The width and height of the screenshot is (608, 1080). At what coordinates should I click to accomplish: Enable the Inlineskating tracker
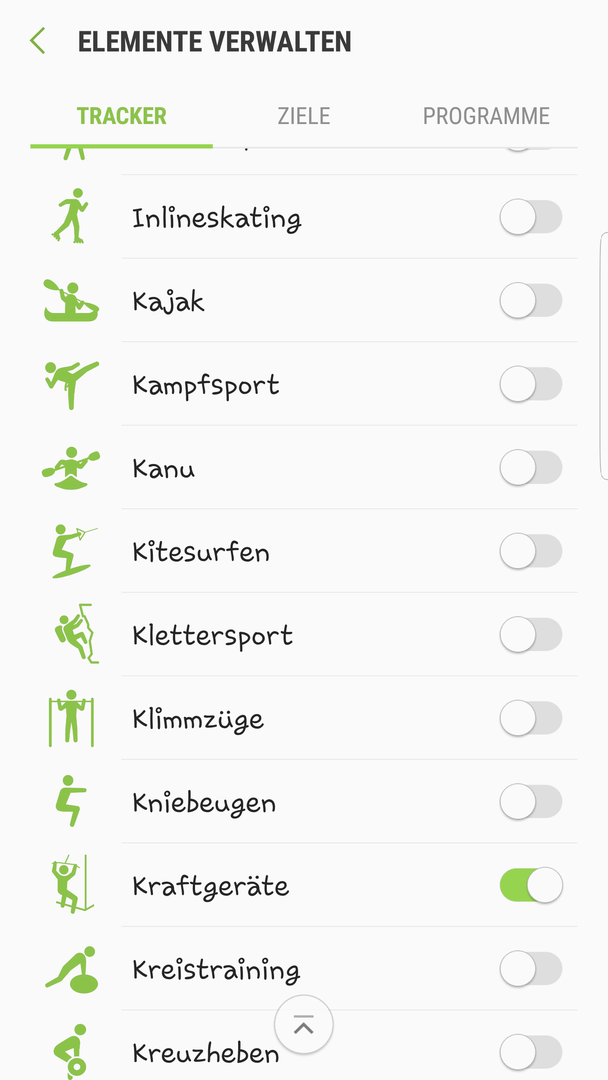pos(531,217)
